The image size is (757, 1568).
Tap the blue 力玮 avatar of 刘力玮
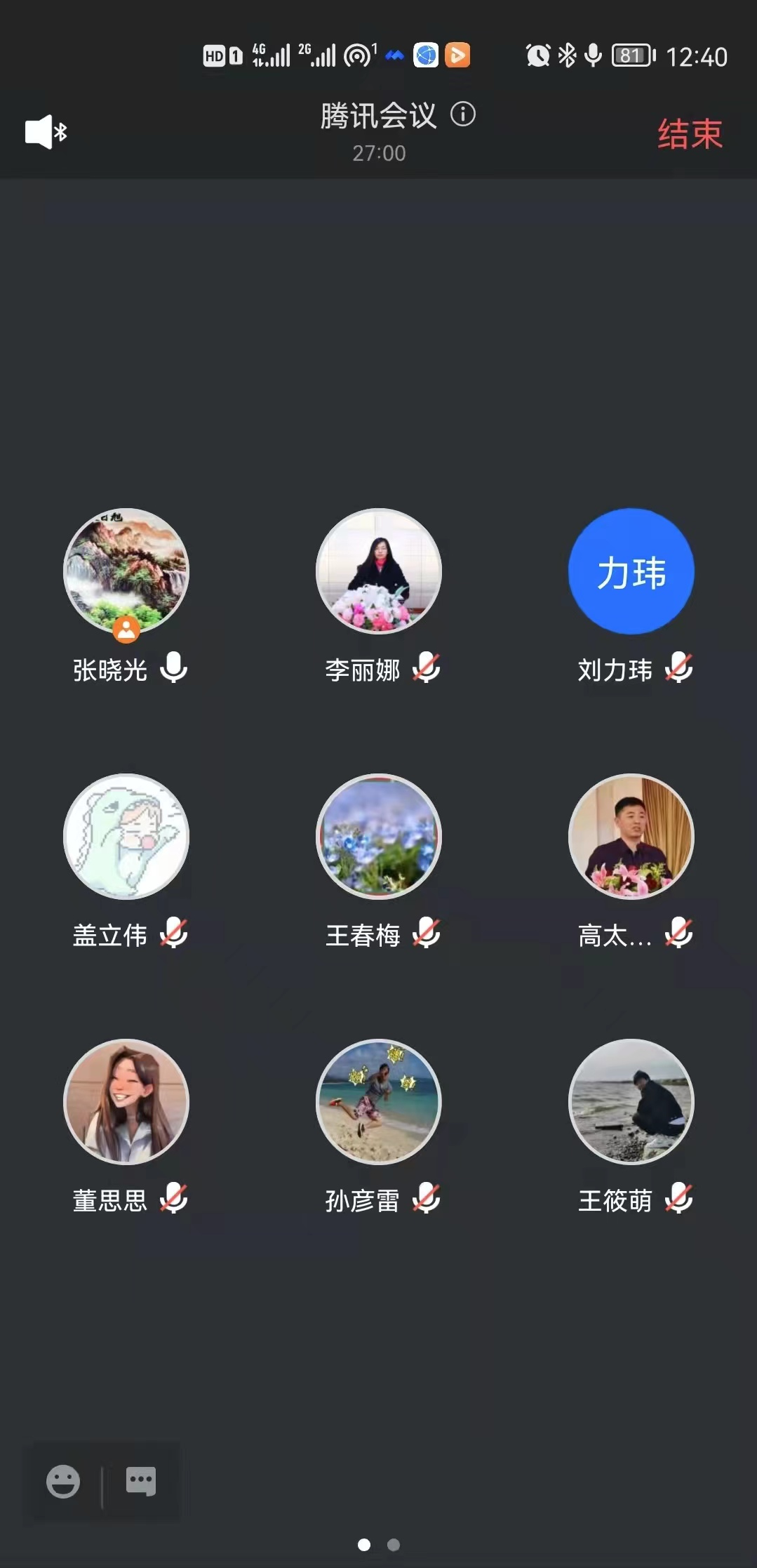631,571
